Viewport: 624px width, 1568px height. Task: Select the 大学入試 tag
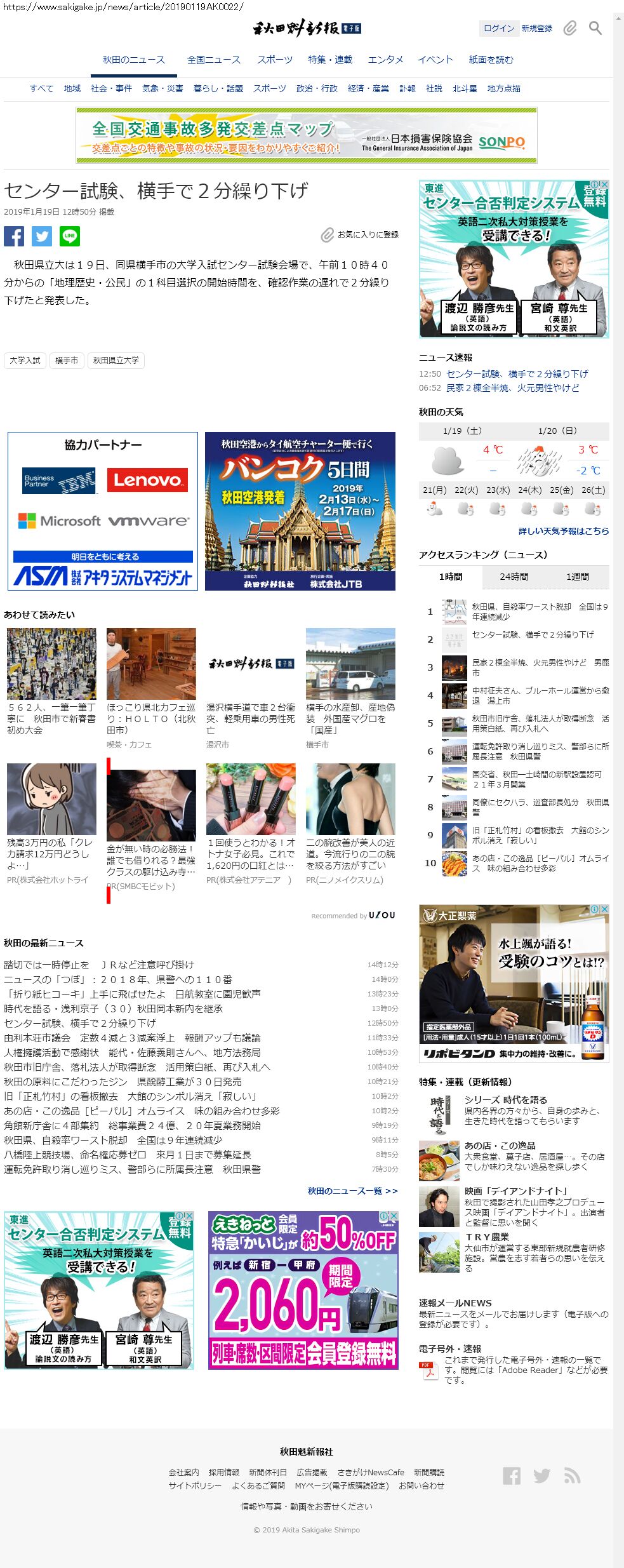point(25,360)
